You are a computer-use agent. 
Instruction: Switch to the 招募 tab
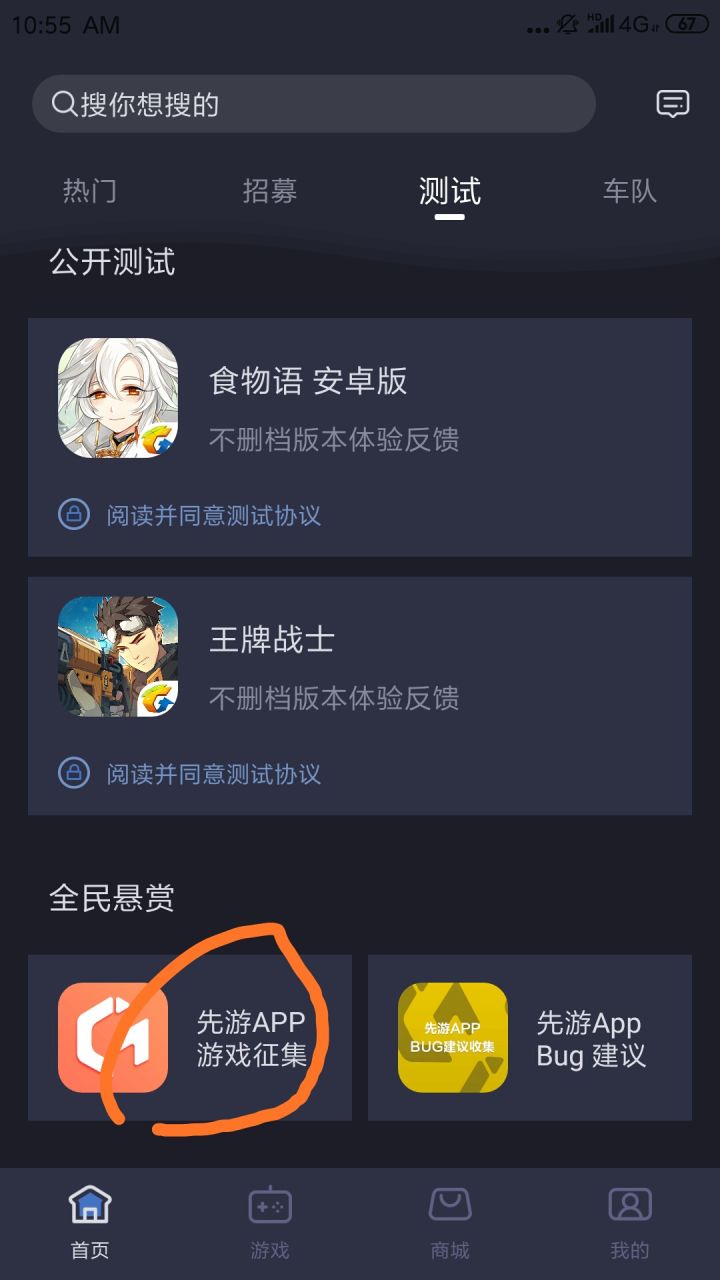269,192
